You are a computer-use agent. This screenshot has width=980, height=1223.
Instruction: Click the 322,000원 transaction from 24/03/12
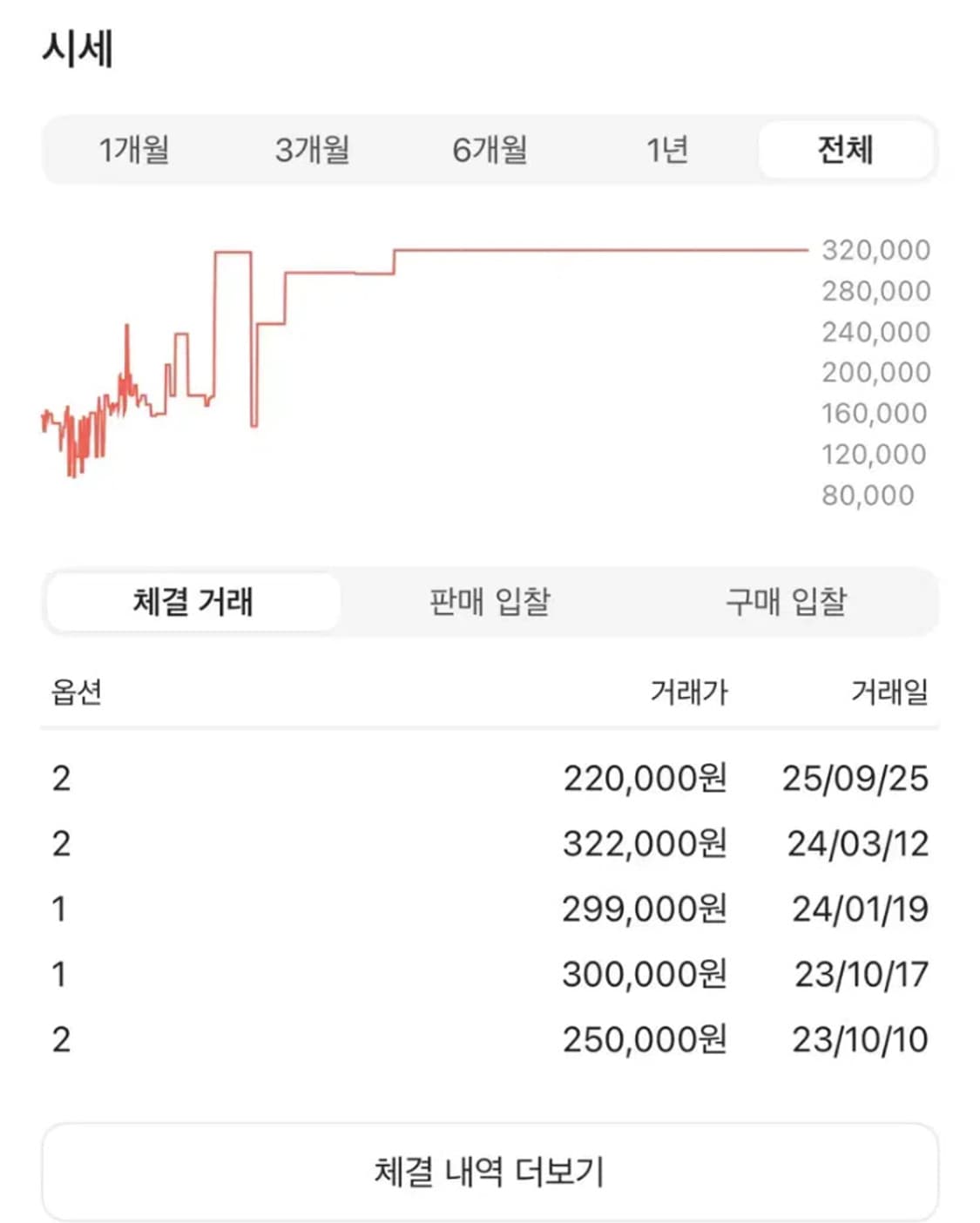point(490,842)
